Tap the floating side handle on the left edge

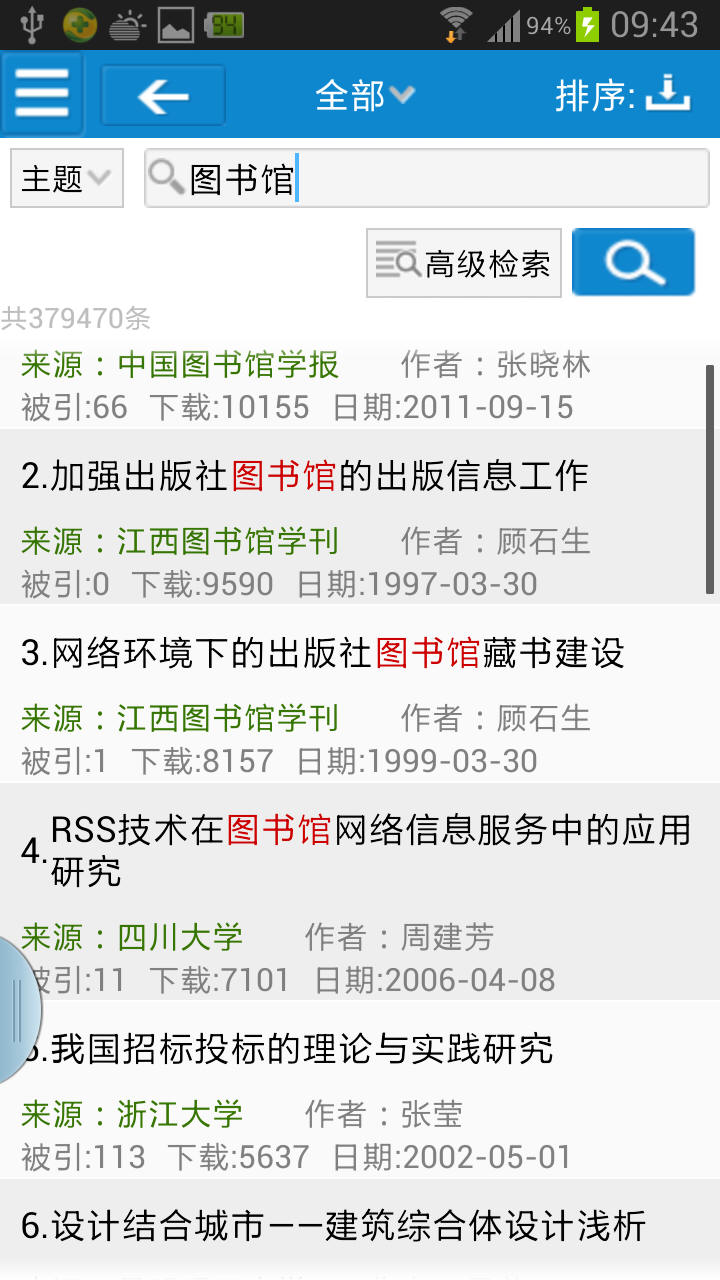click(17, 1010)
